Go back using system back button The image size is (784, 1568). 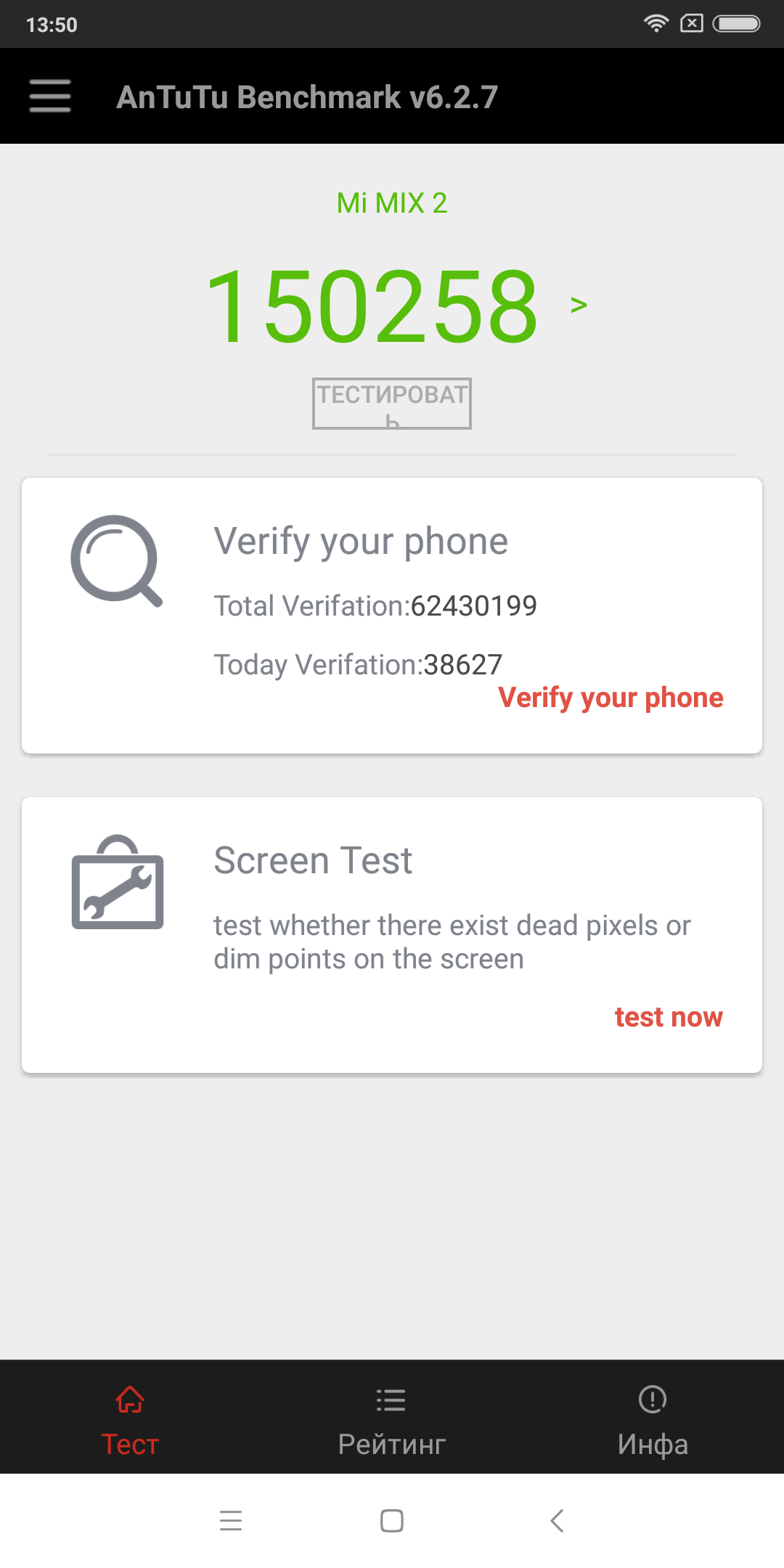pos(557,1521)
